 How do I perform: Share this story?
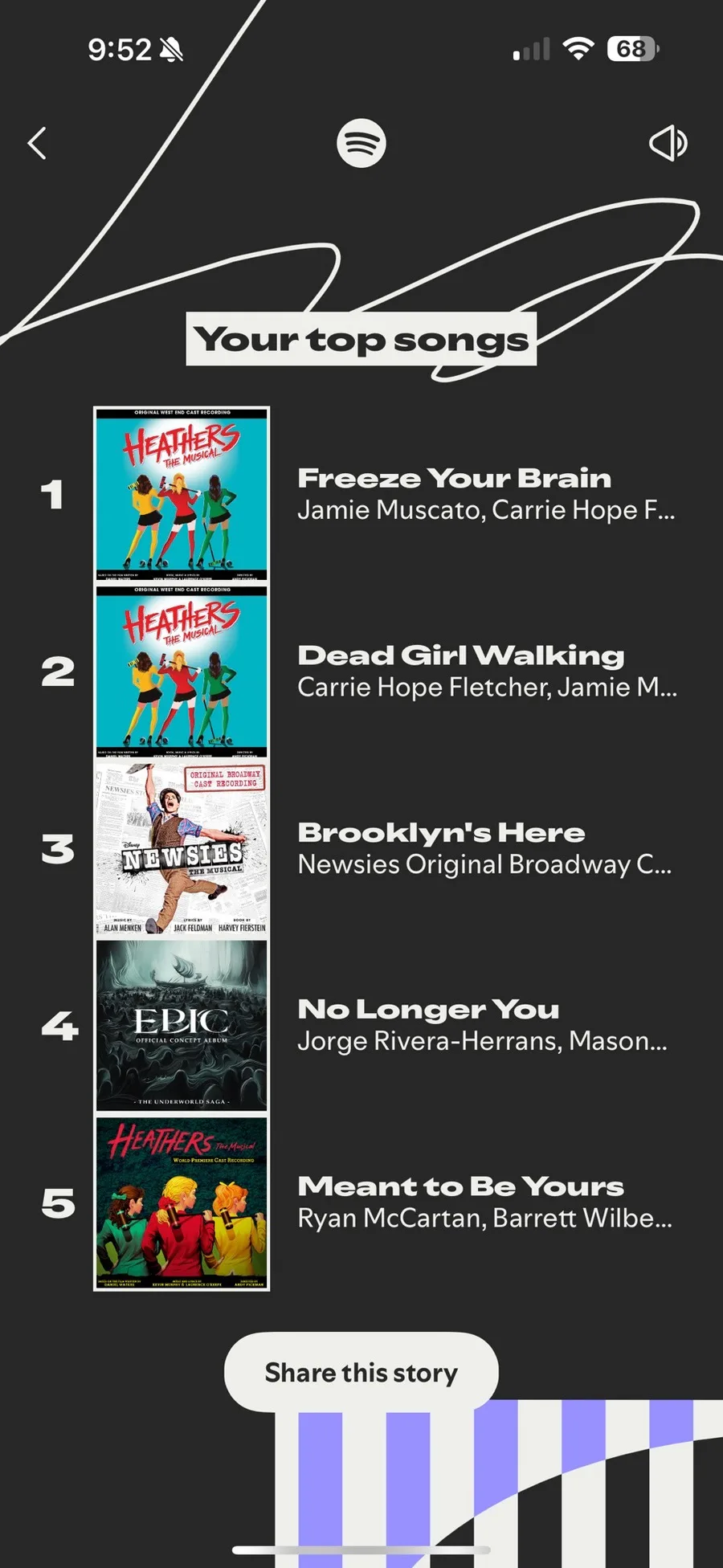tap(361, 1373)
